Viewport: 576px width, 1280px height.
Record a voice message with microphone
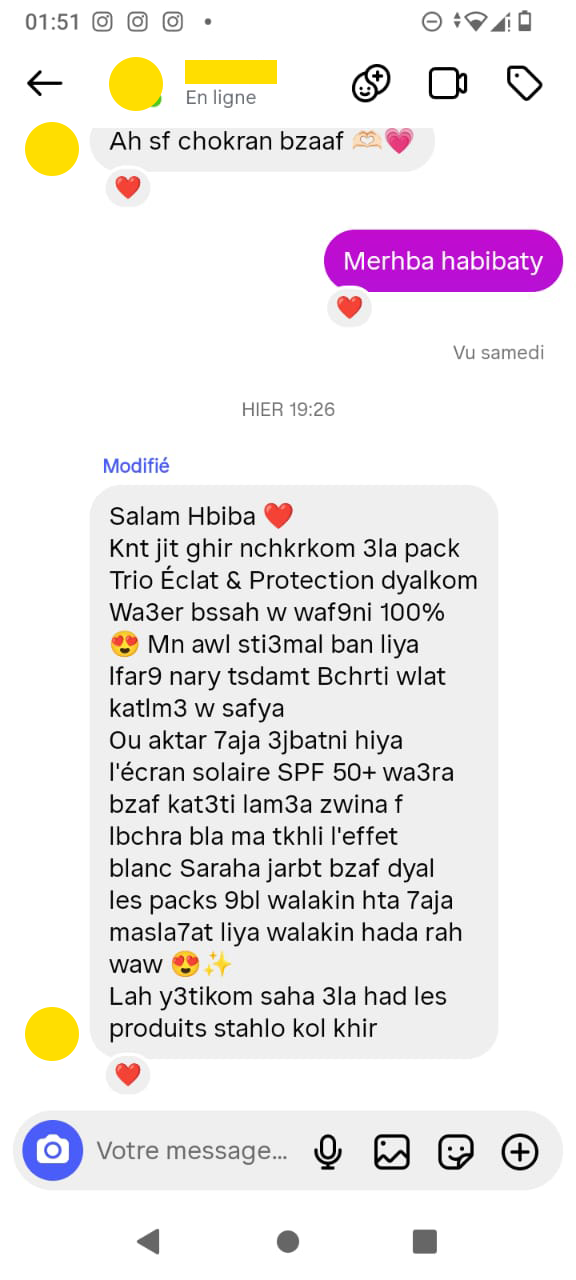point(327,1152)
